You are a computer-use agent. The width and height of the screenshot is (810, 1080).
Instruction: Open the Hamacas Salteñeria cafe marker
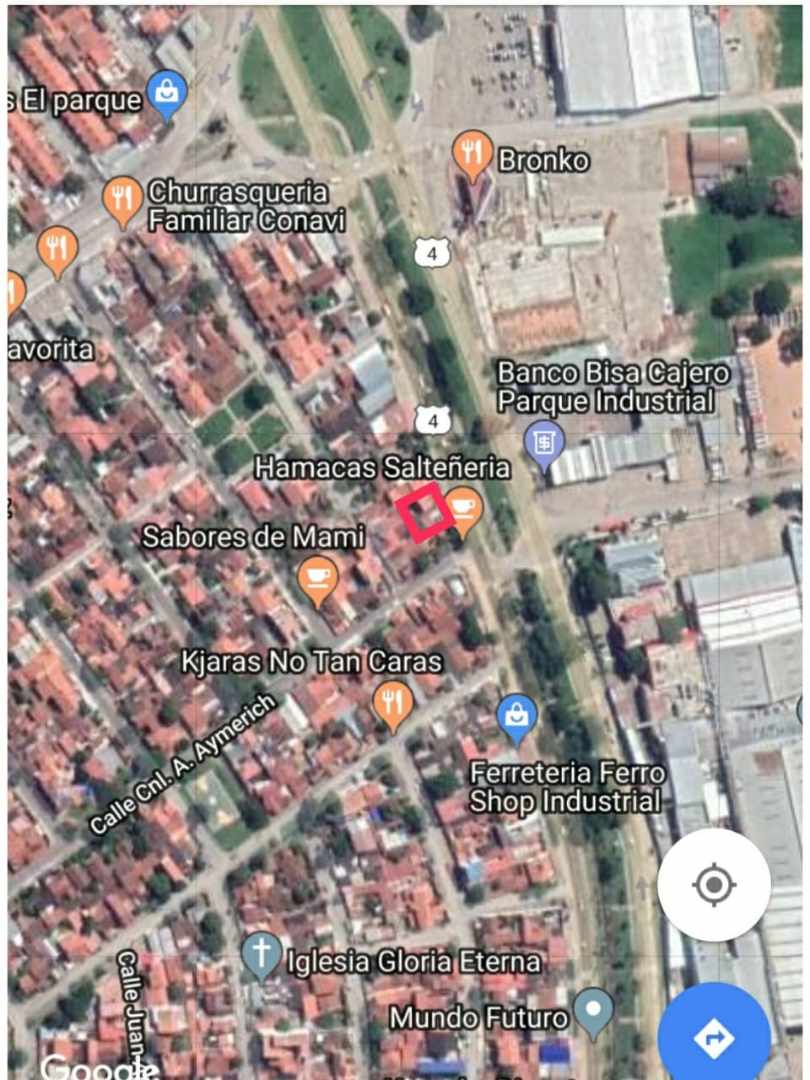[462, 508]
